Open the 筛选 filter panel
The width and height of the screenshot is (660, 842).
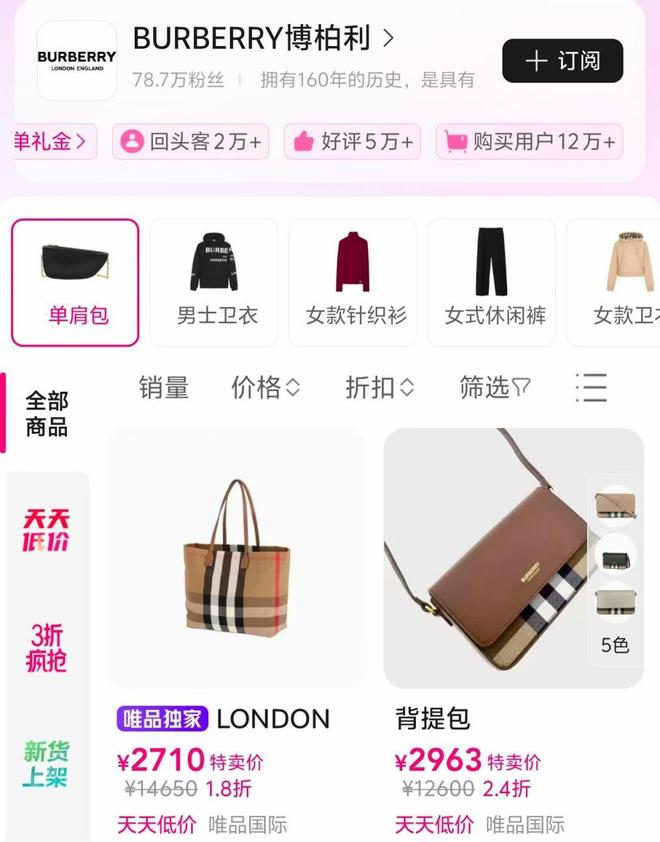(x=494, y=387)
